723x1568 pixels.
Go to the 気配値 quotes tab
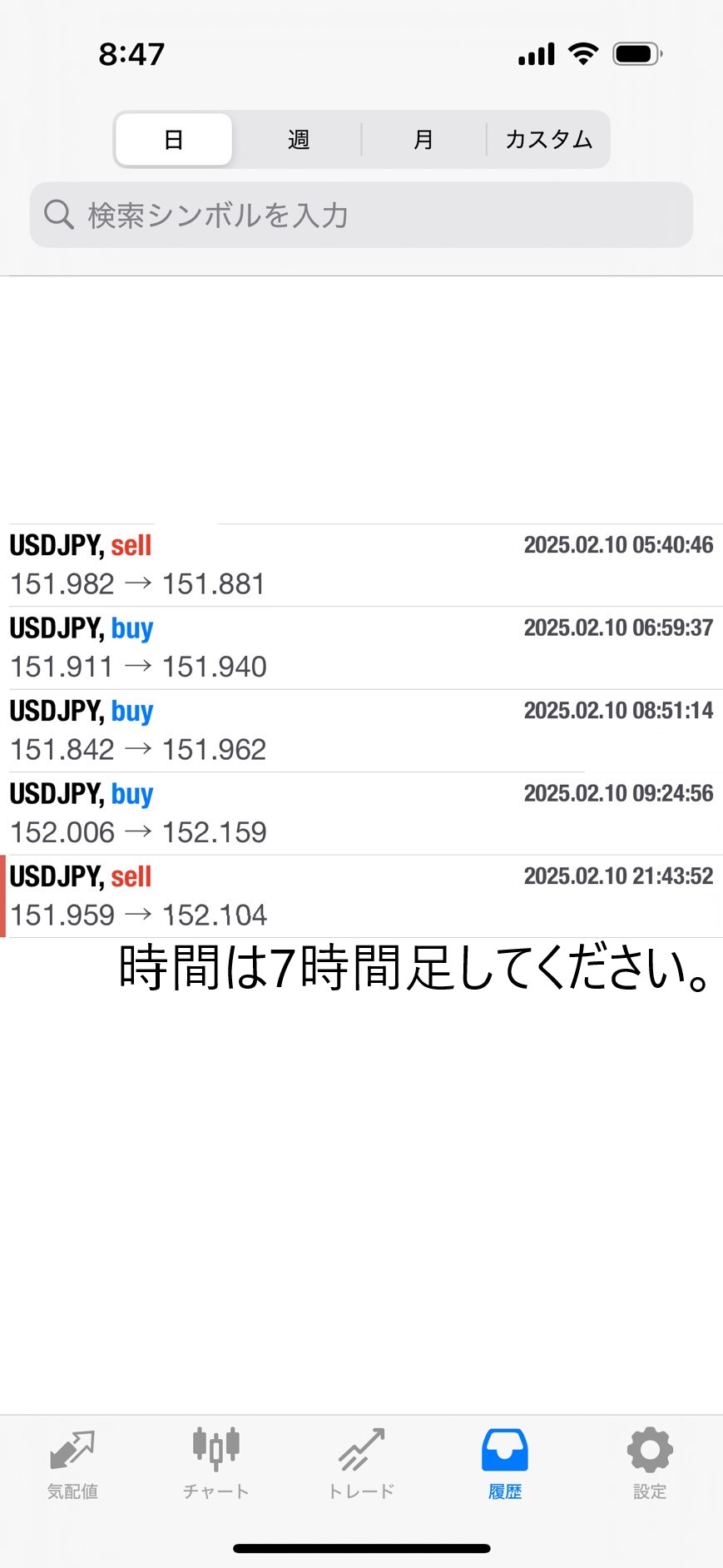pyautogui.click(x=72, y=1465)
